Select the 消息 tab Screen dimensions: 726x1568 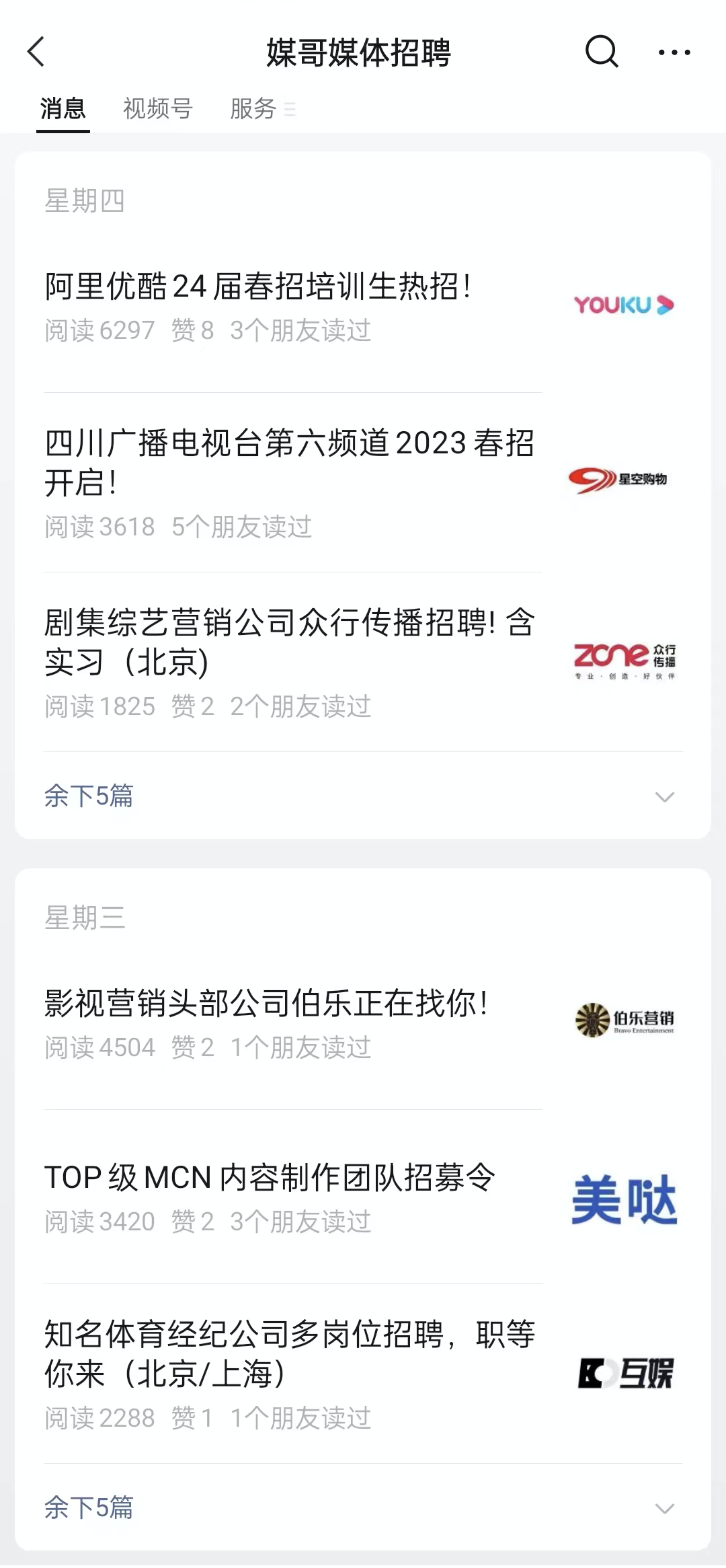tap(63, 108)
